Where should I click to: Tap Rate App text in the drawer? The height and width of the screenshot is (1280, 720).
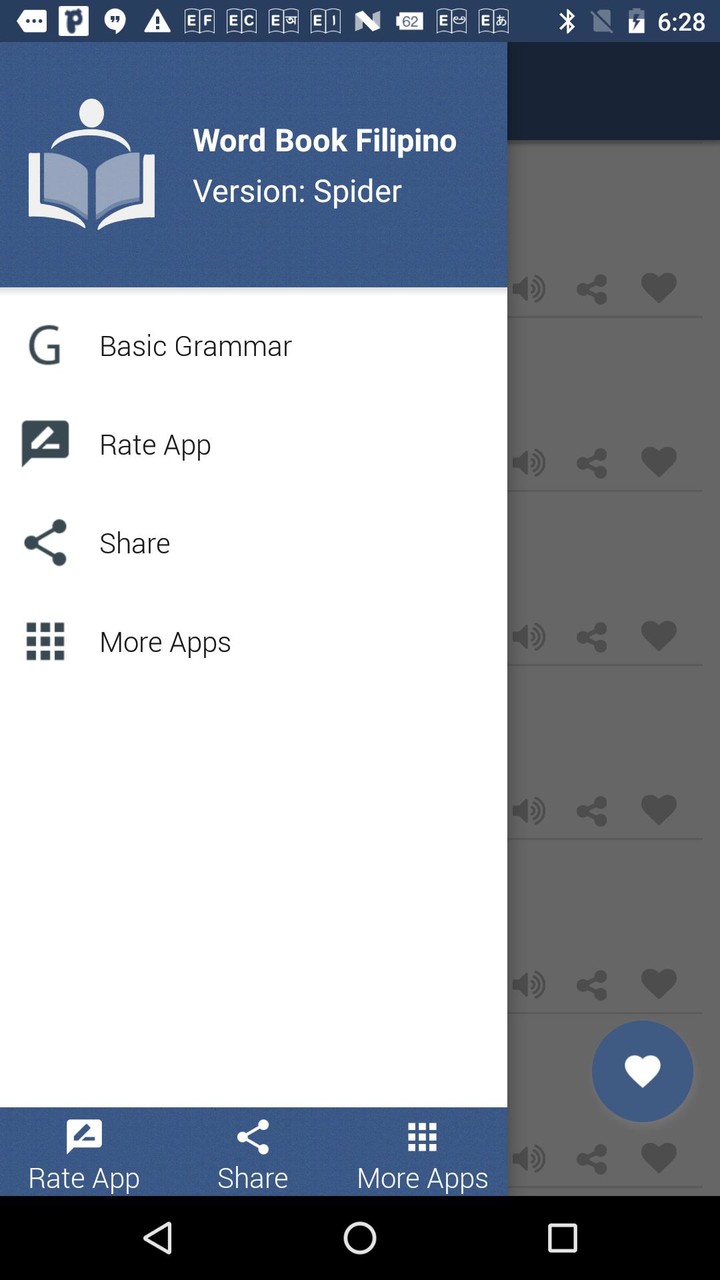[155, 444]
